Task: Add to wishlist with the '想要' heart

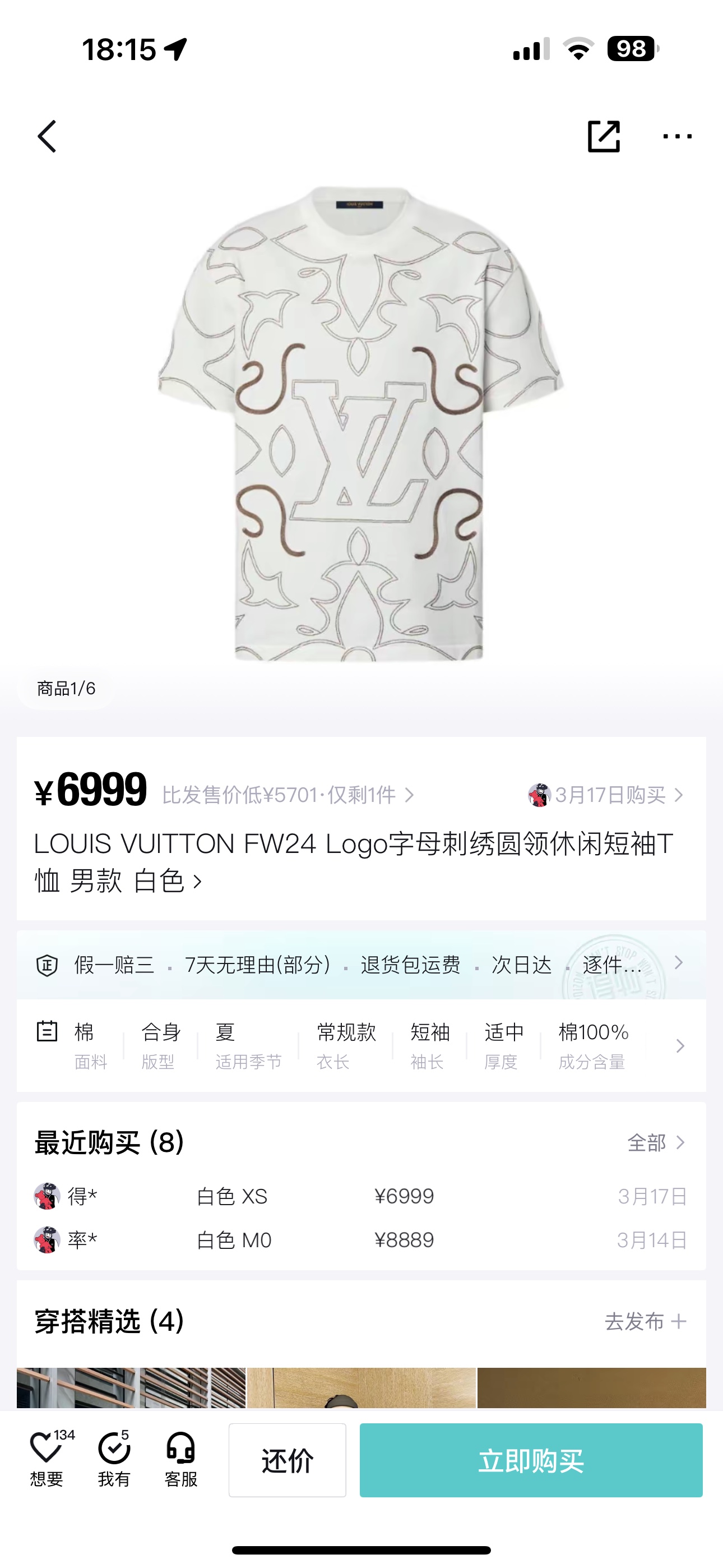Action: pyautogui.click(x=48, y=1459)
